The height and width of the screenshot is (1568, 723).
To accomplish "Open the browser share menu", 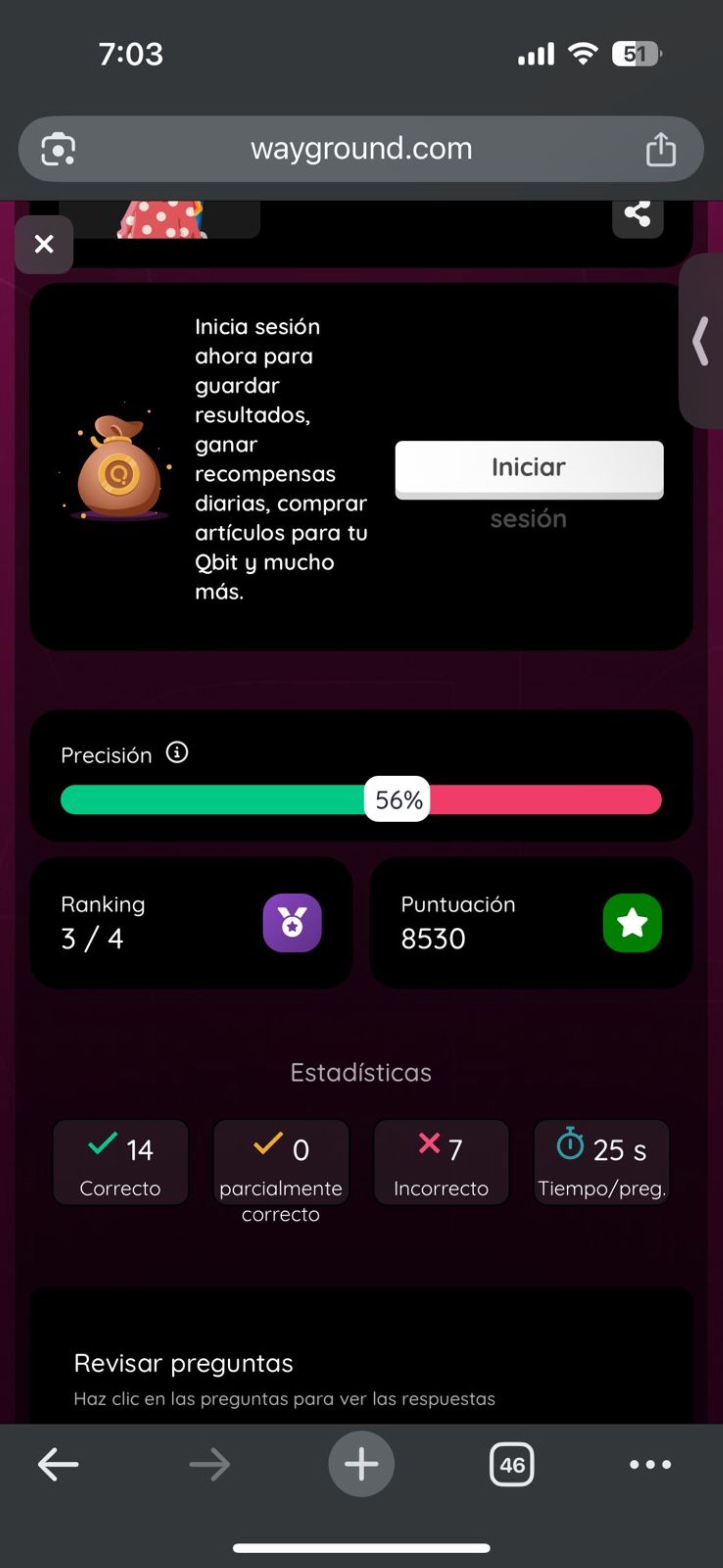I will click(660, 149).
